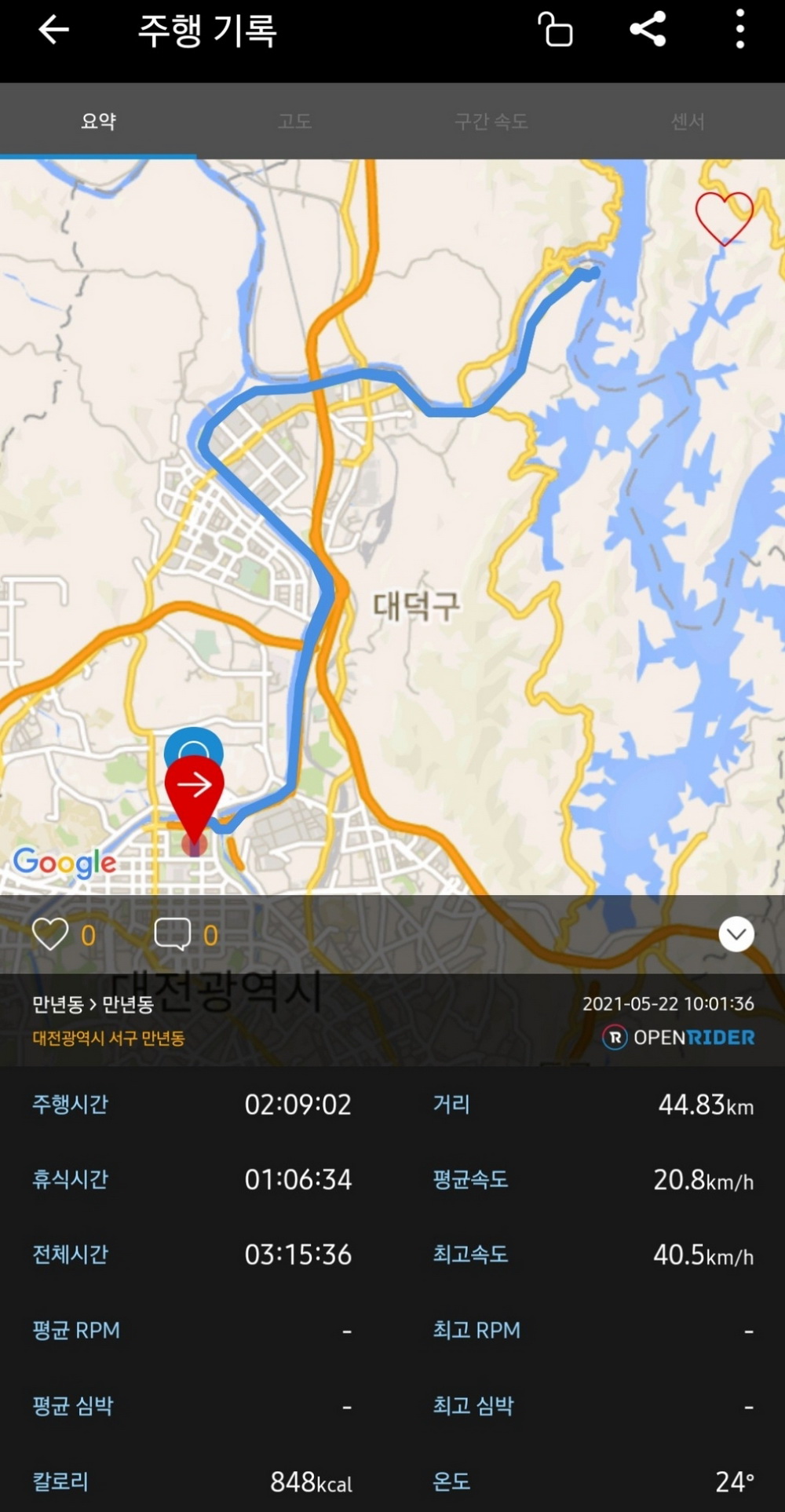Share this ride record
Screen dimensions: 785x1512
coord(648,30)
